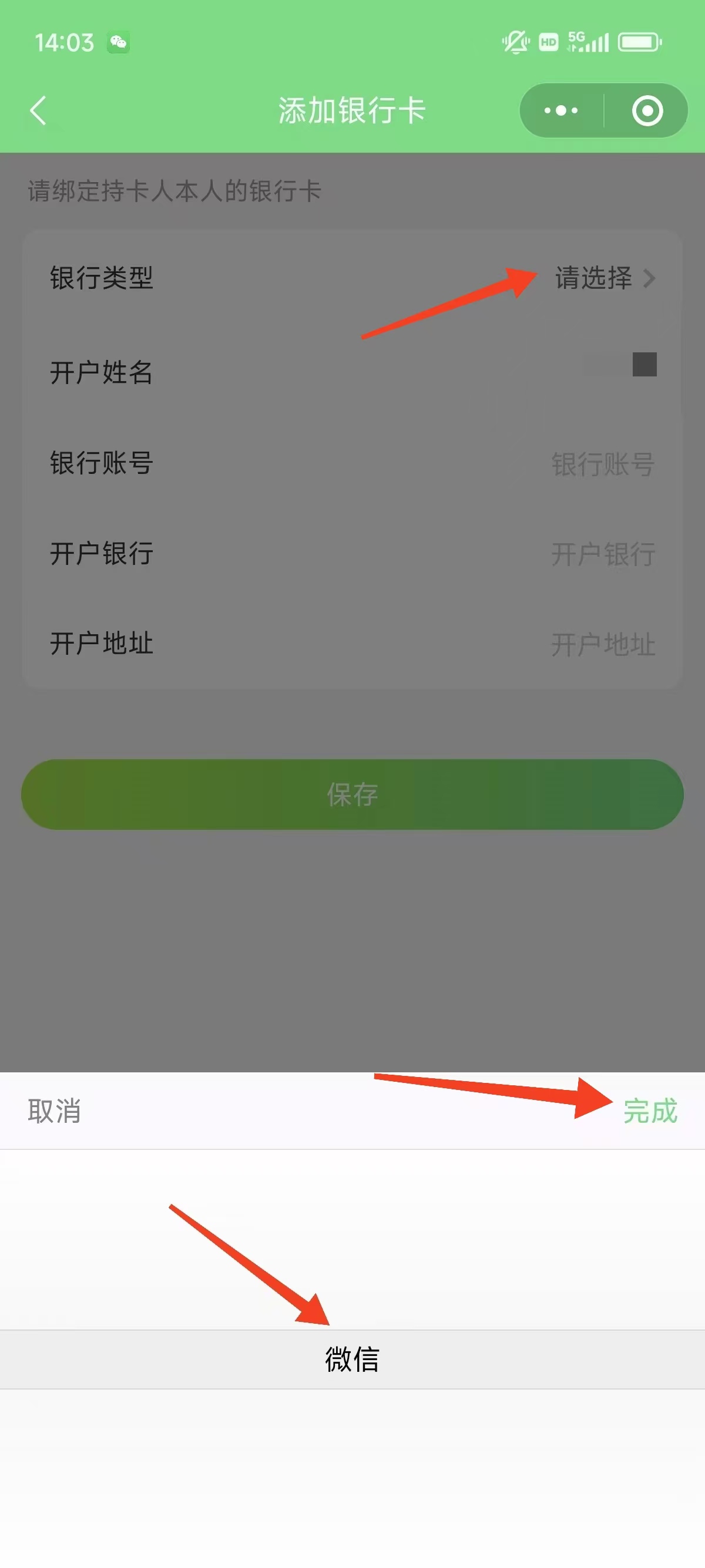Open the mini program more options menu
Screen dimensions: 705x1568
click(560, 111)
